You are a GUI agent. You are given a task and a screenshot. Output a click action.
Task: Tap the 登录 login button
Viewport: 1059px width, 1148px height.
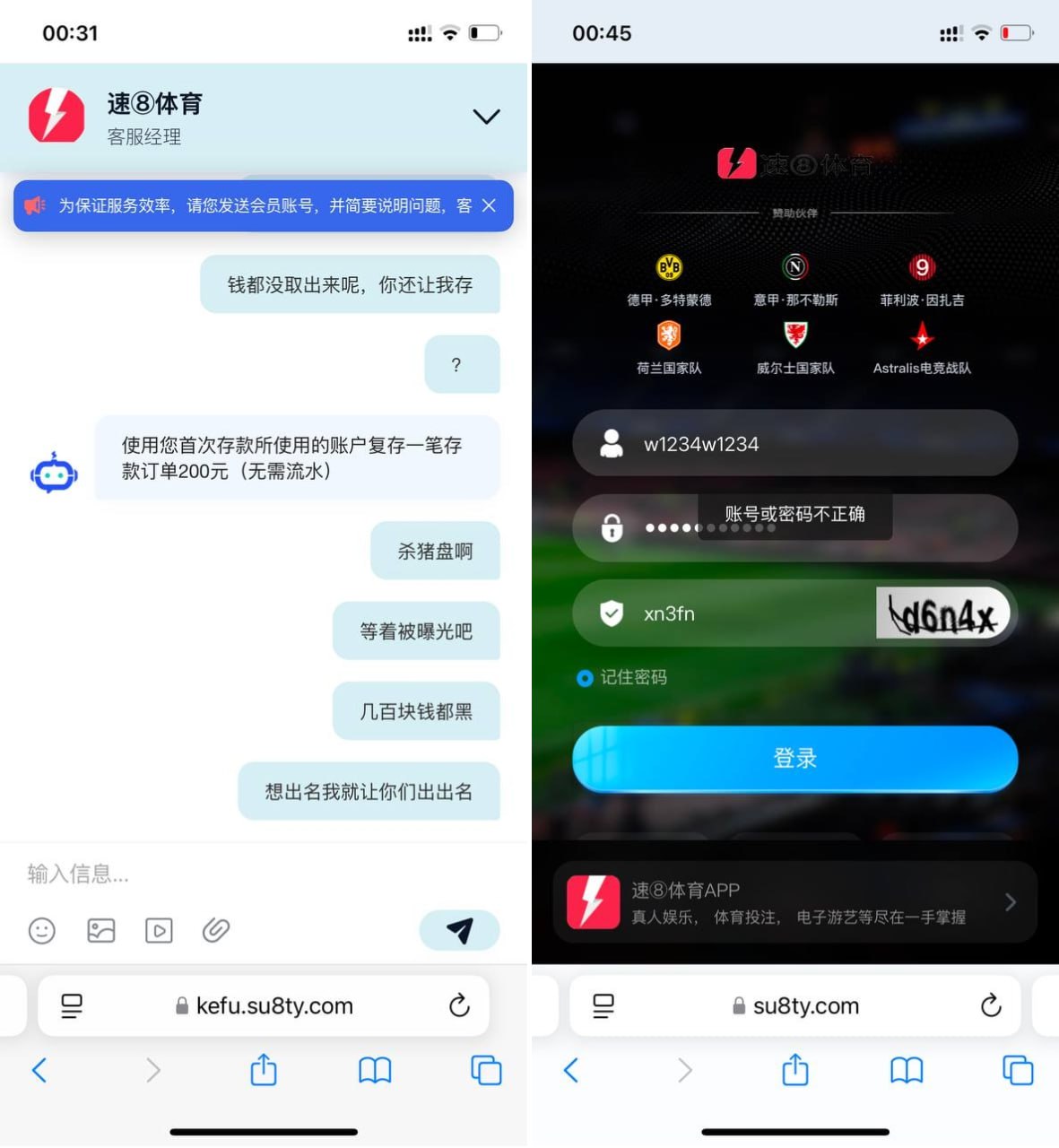794,758
